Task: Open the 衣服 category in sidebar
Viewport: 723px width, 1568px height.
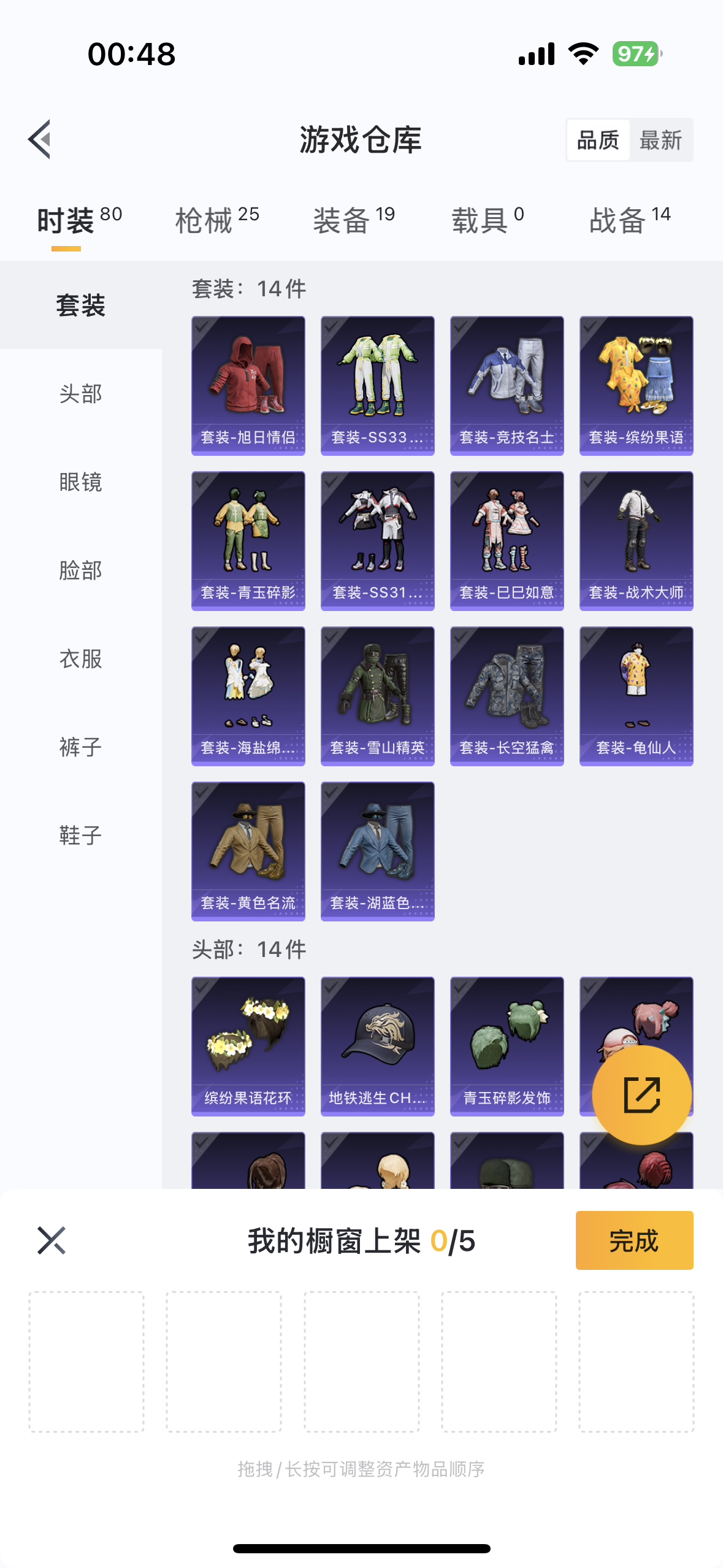Action: (x=80, y=658)
